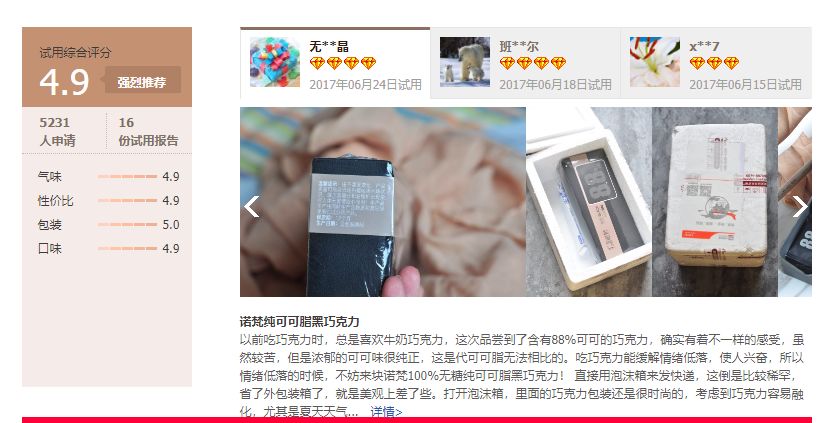View photo of chocolate in foam box
The image size is (835, 423).
point(588,202)
